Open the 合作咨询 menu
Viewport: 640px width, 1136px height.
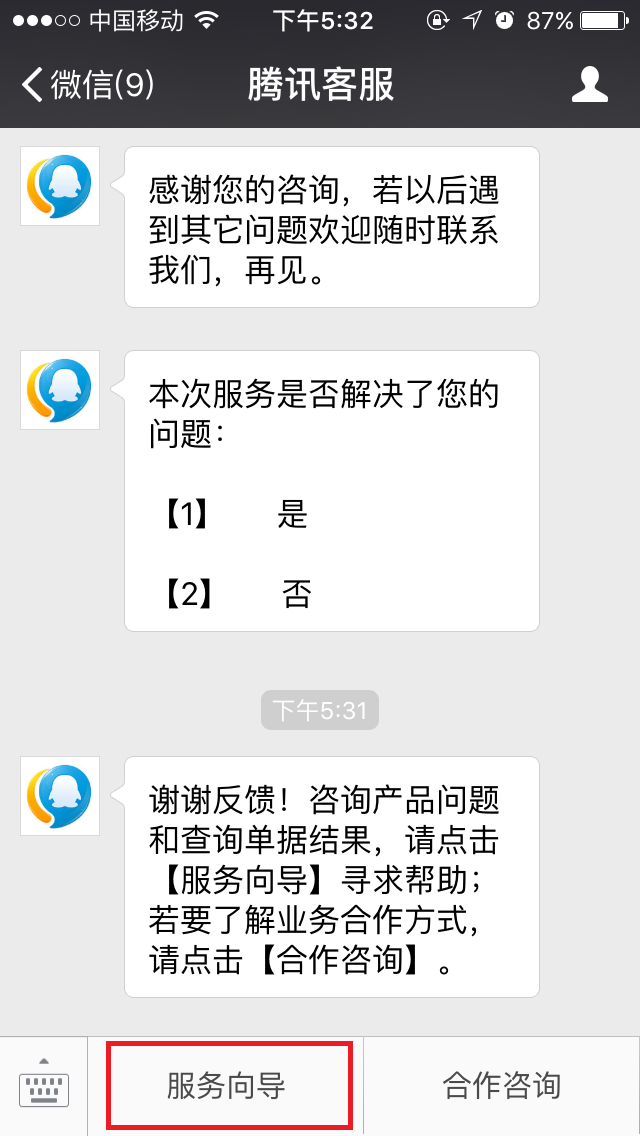[501, 1086]
